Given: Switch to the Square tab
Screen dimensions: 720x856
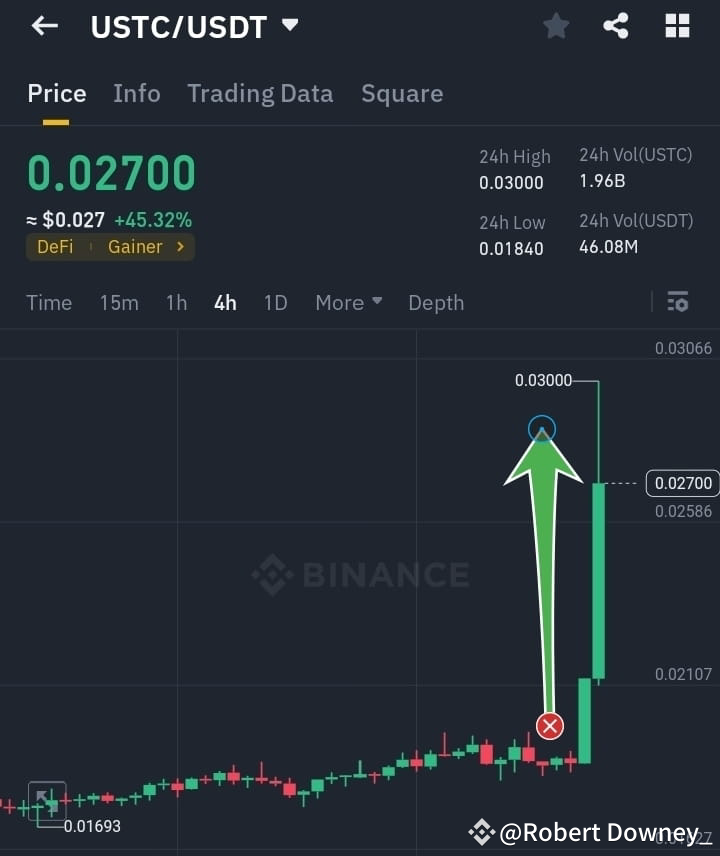Looking at the screenshot, I should coord(402,93).
